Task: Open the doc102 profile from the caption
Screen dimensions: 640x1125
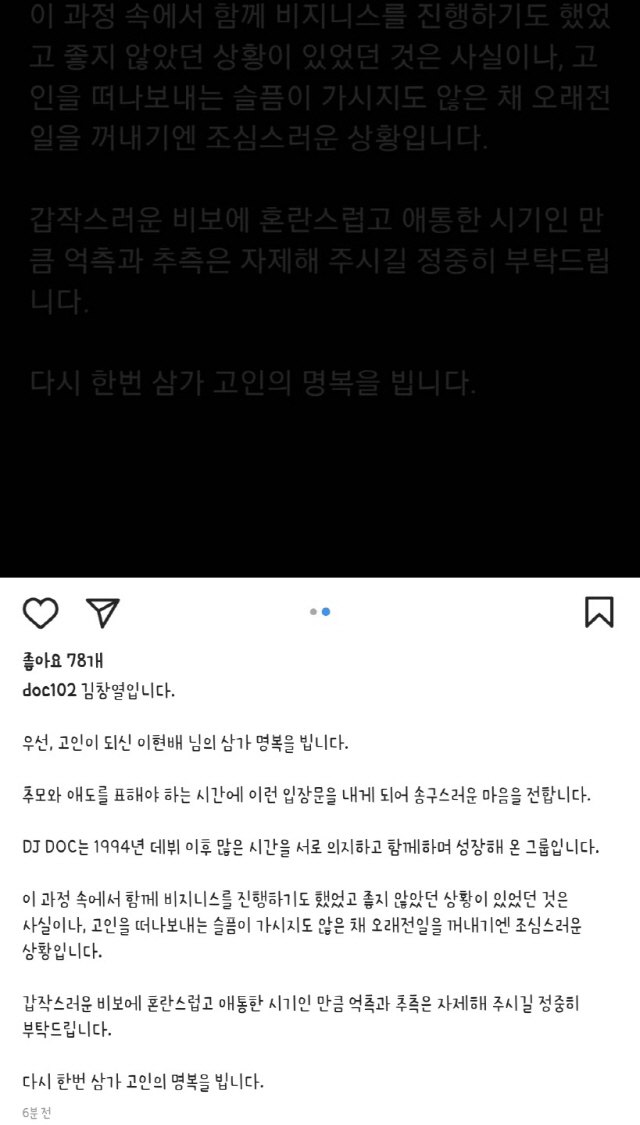Action: click(48, 691)
